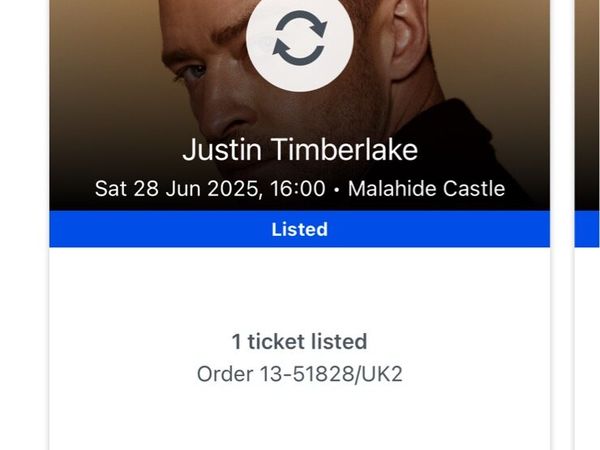Viewport: 600px width, 450px height.
Task: Tap the circular arrows resale icon
Action: tap(299, 40)
